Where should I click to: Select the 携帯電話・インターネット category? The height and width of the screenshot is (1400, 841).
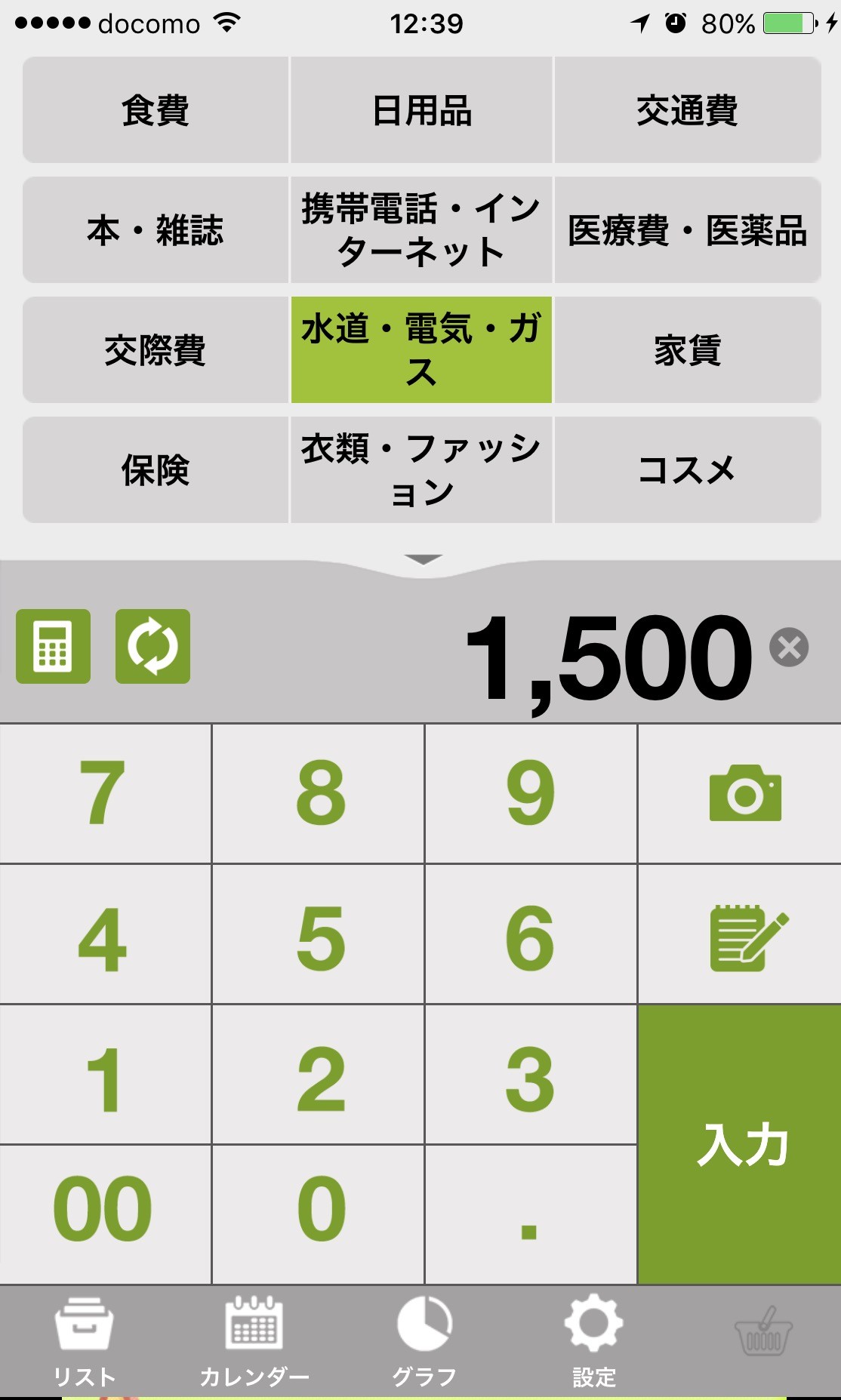[x=421, y=230]
